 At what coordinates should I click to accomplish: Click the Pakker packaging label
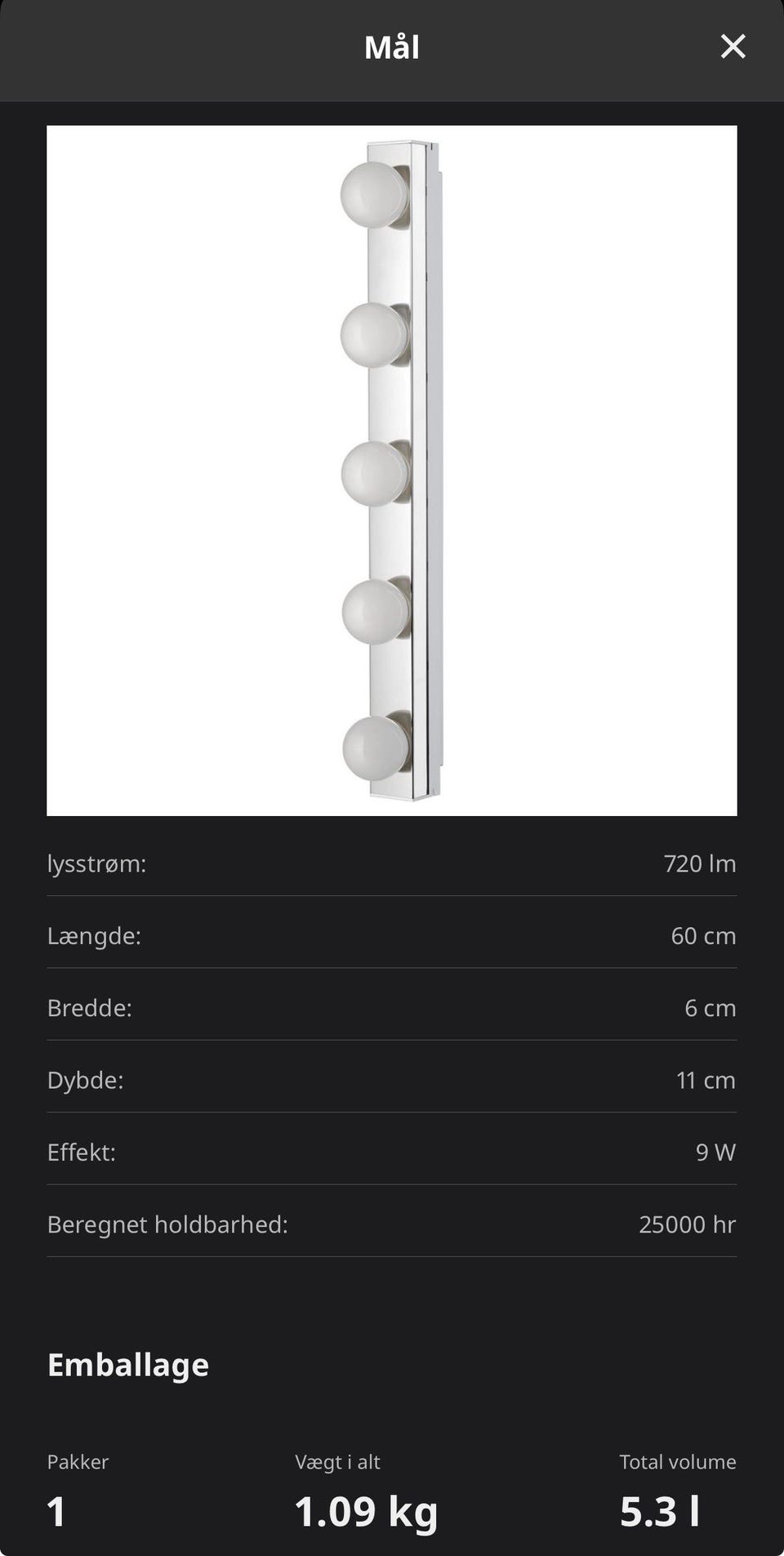pyautogui.click(x=78, y=1462)
